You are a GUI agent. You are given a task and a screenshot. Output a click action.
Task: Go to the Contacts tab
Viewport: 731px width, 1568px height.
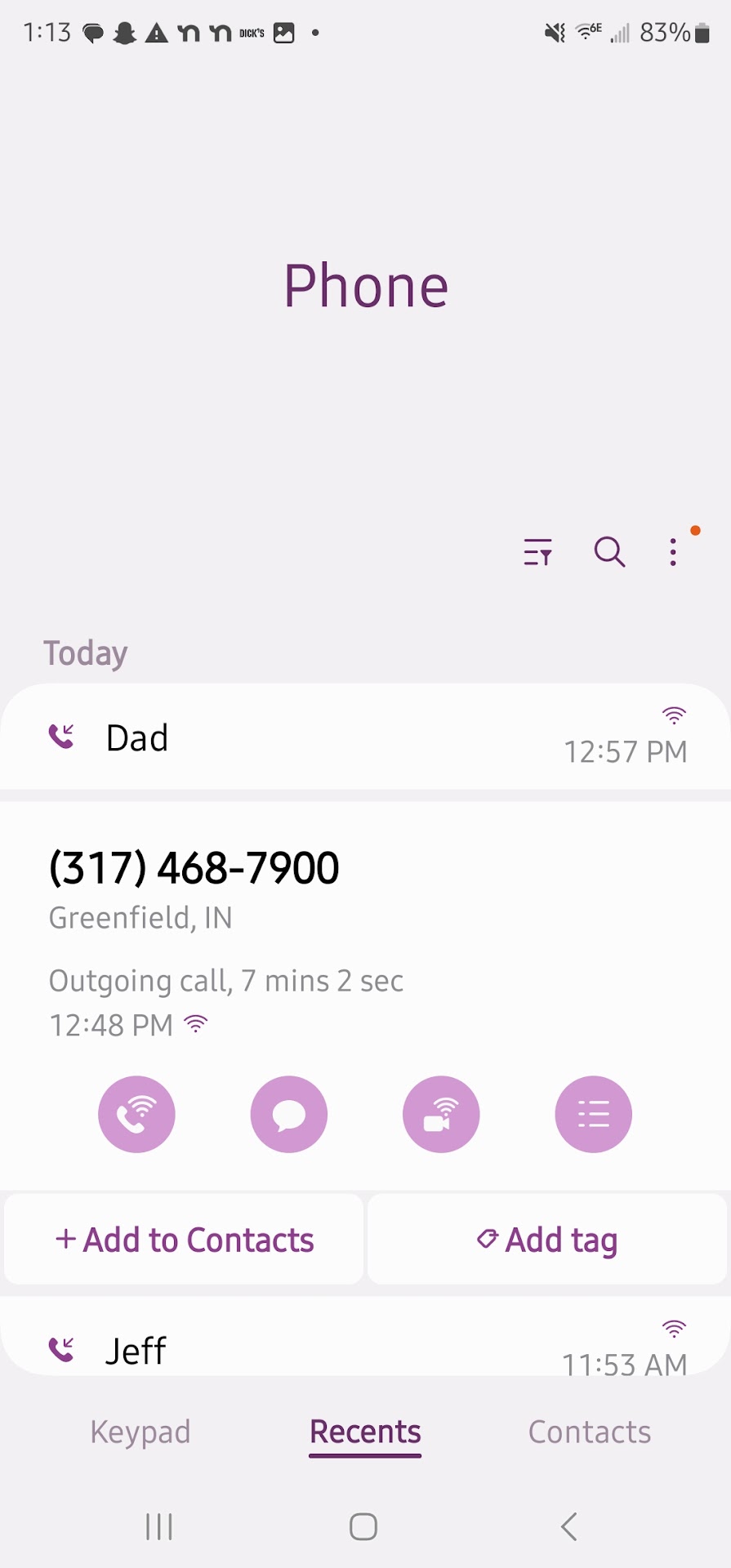tap(589, 1432)
